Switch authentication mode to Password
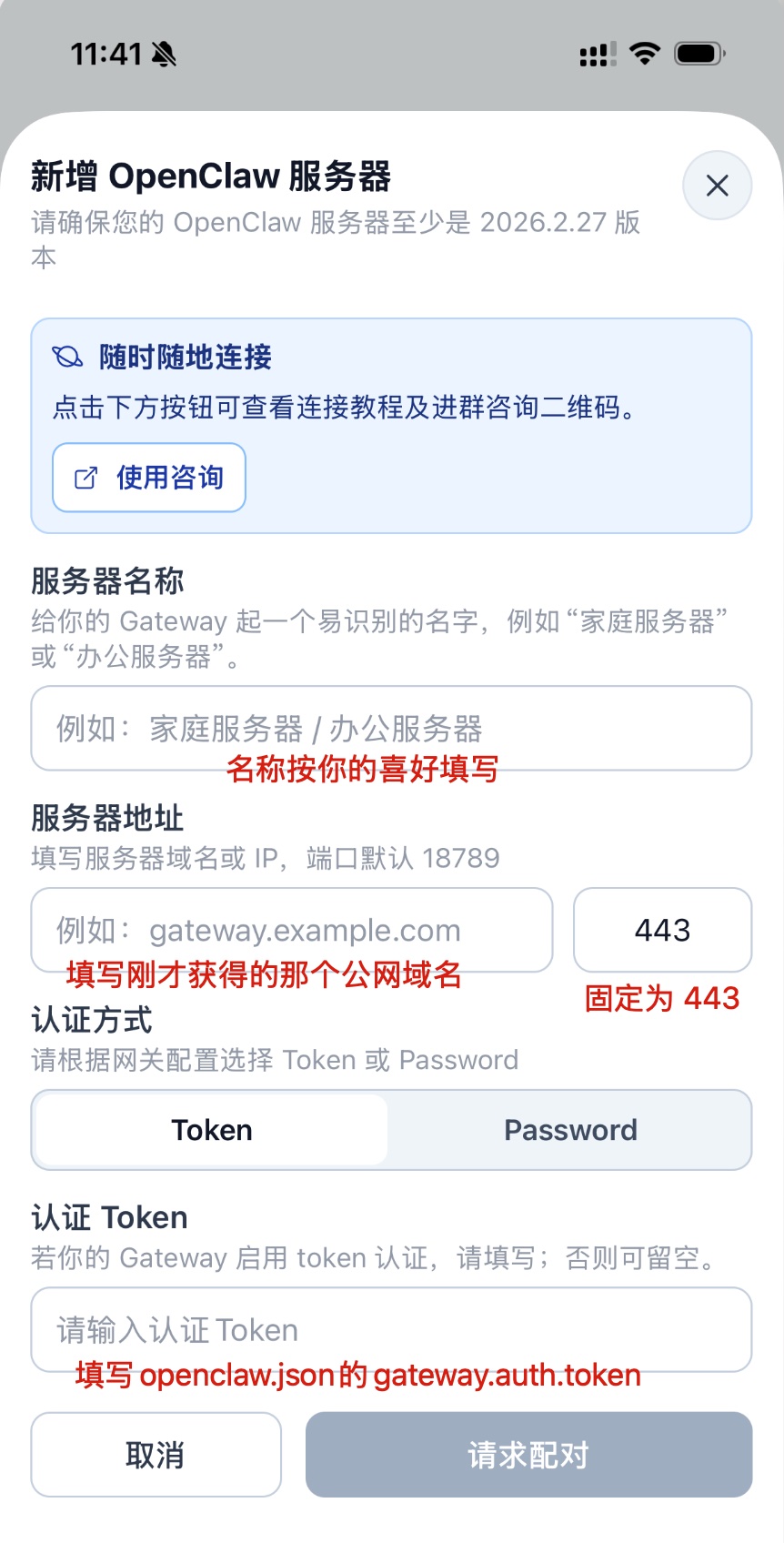 tap(570, 1129)
